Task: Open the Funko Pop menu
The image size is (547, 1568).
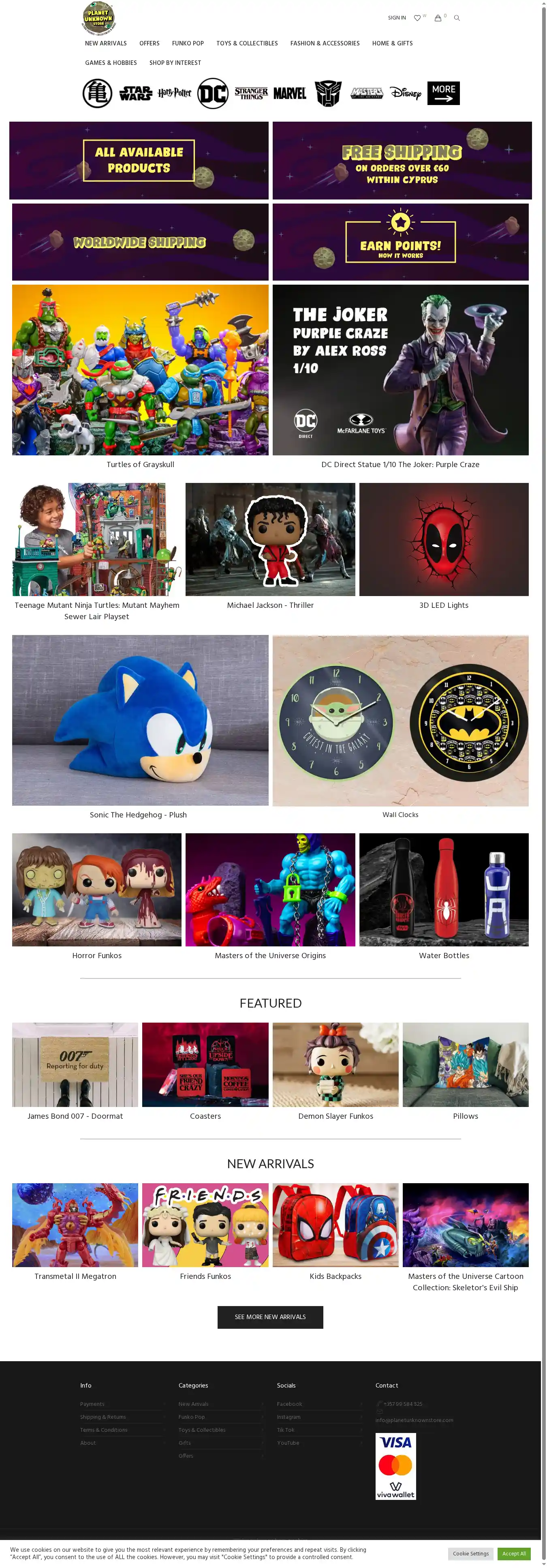Action: [188, 43]
